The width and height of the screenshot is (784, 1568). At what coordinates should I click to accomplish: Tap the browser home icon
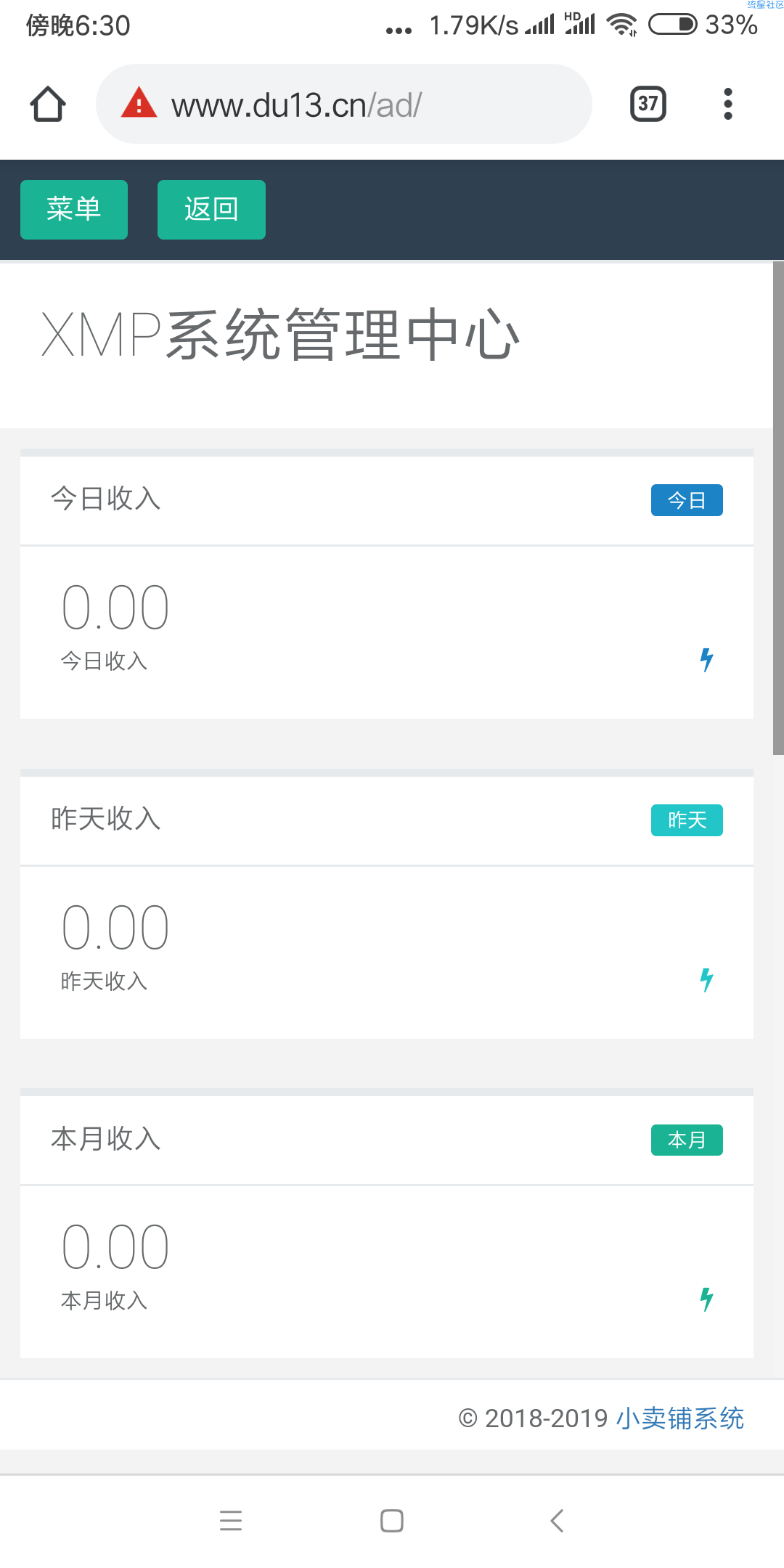click(x=48, y=104)
